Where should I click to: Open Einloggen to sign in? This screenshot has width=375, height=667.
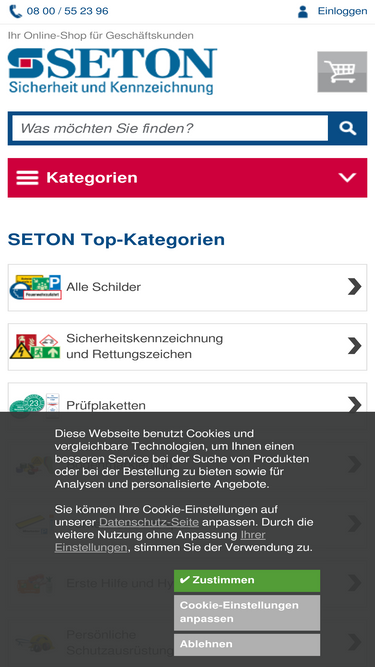coord(332,11)
